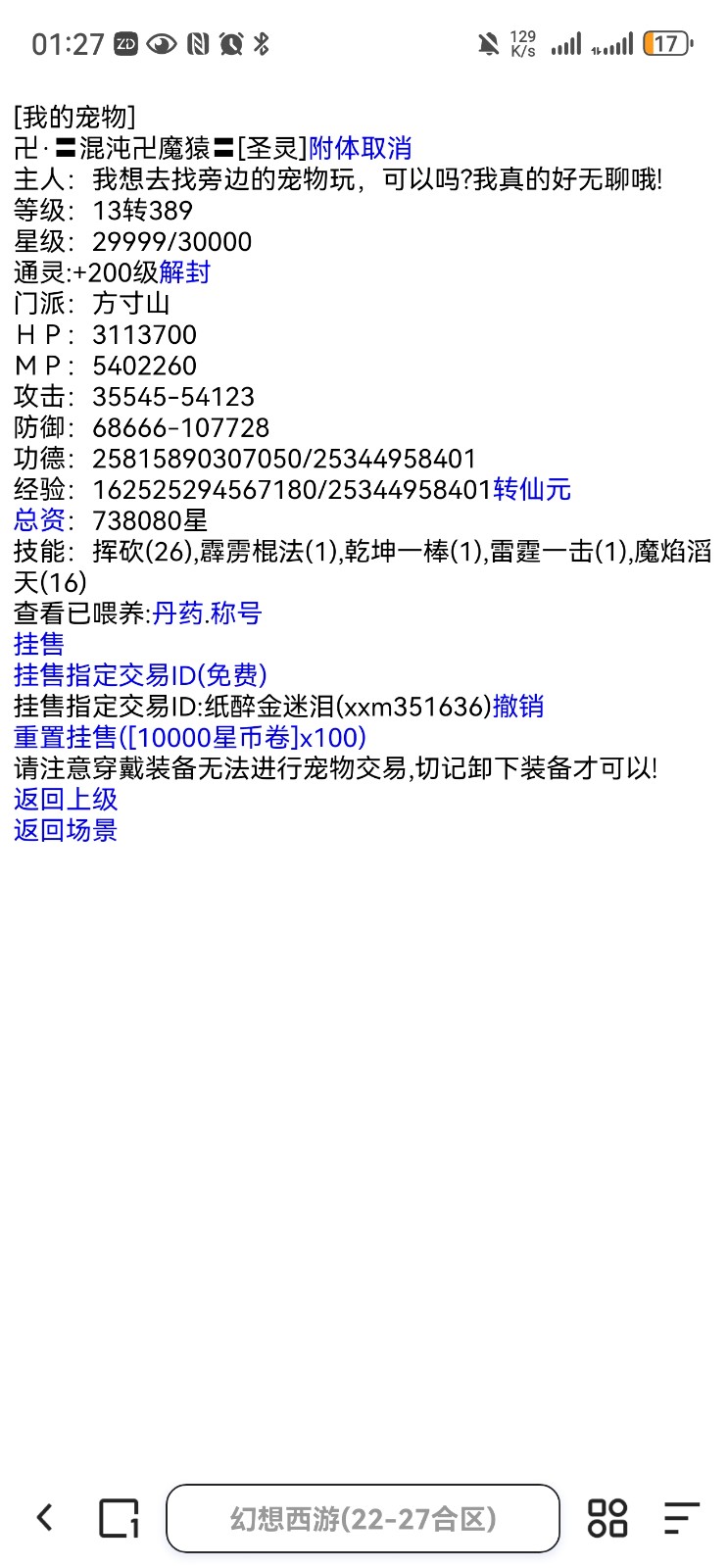Open the 解封 link next to 通灵

pos(184,272)
